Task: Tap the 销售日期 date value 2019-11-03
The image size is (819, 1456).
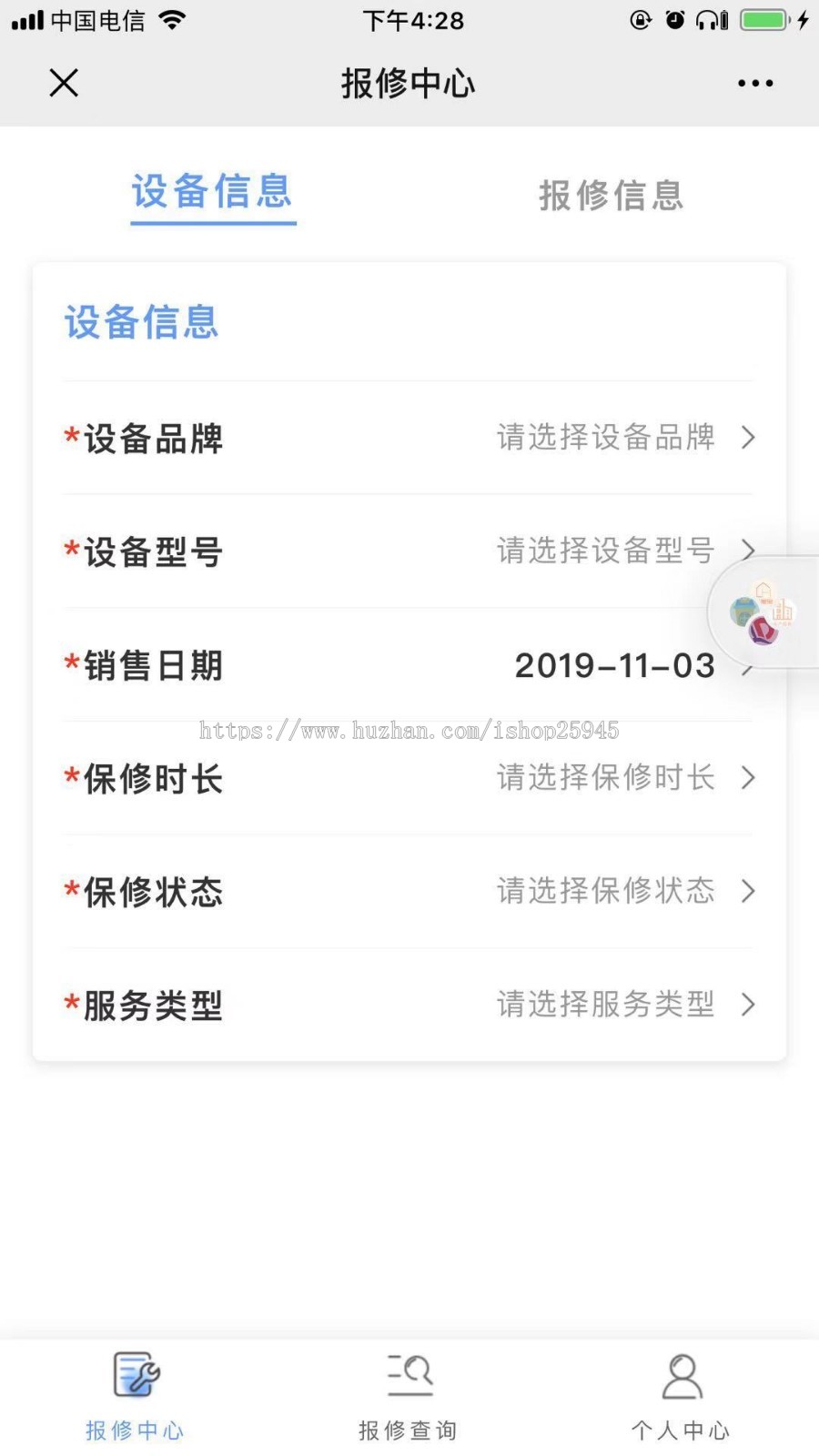Action: coord(614,665)
